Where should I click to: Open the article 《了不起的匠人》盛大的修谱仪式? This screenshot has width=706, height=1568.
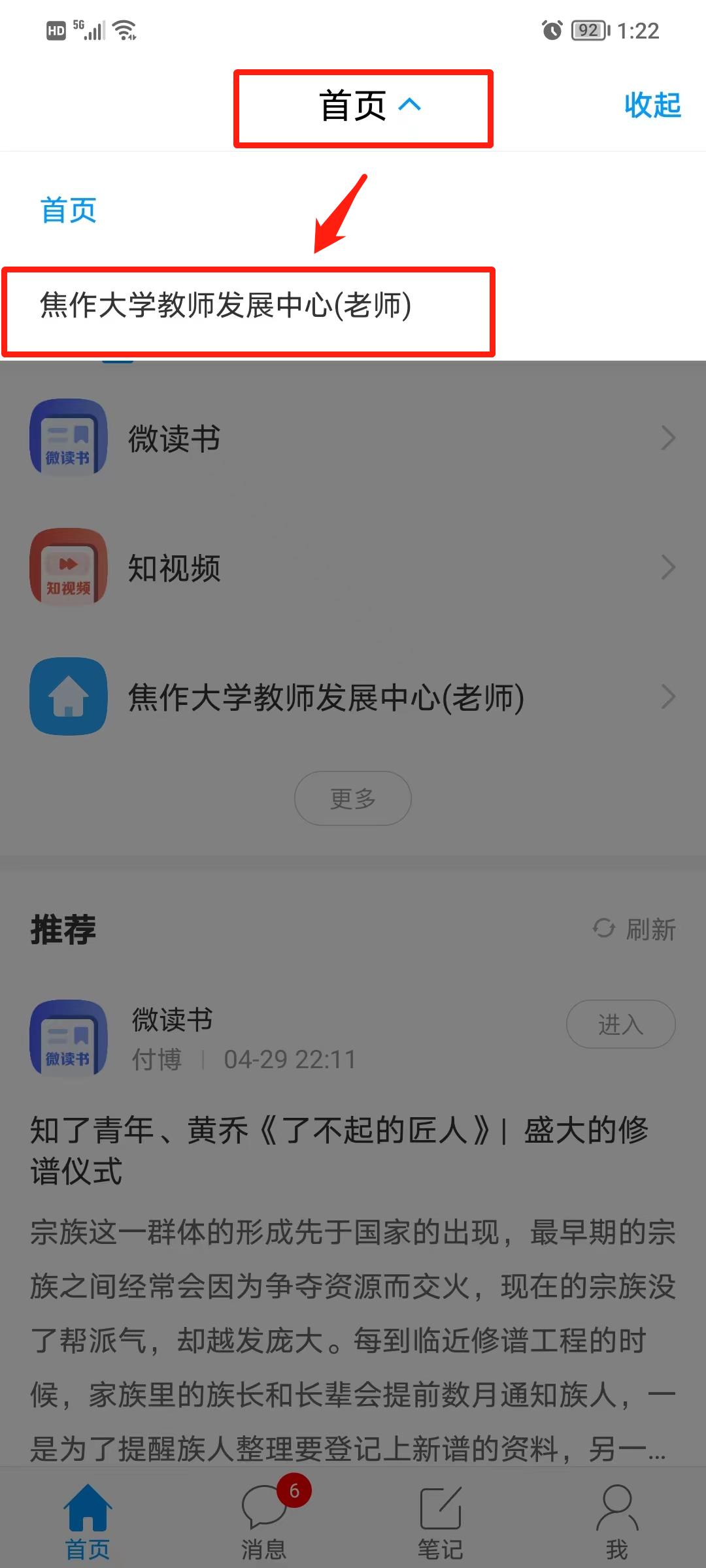(340, 1150)
